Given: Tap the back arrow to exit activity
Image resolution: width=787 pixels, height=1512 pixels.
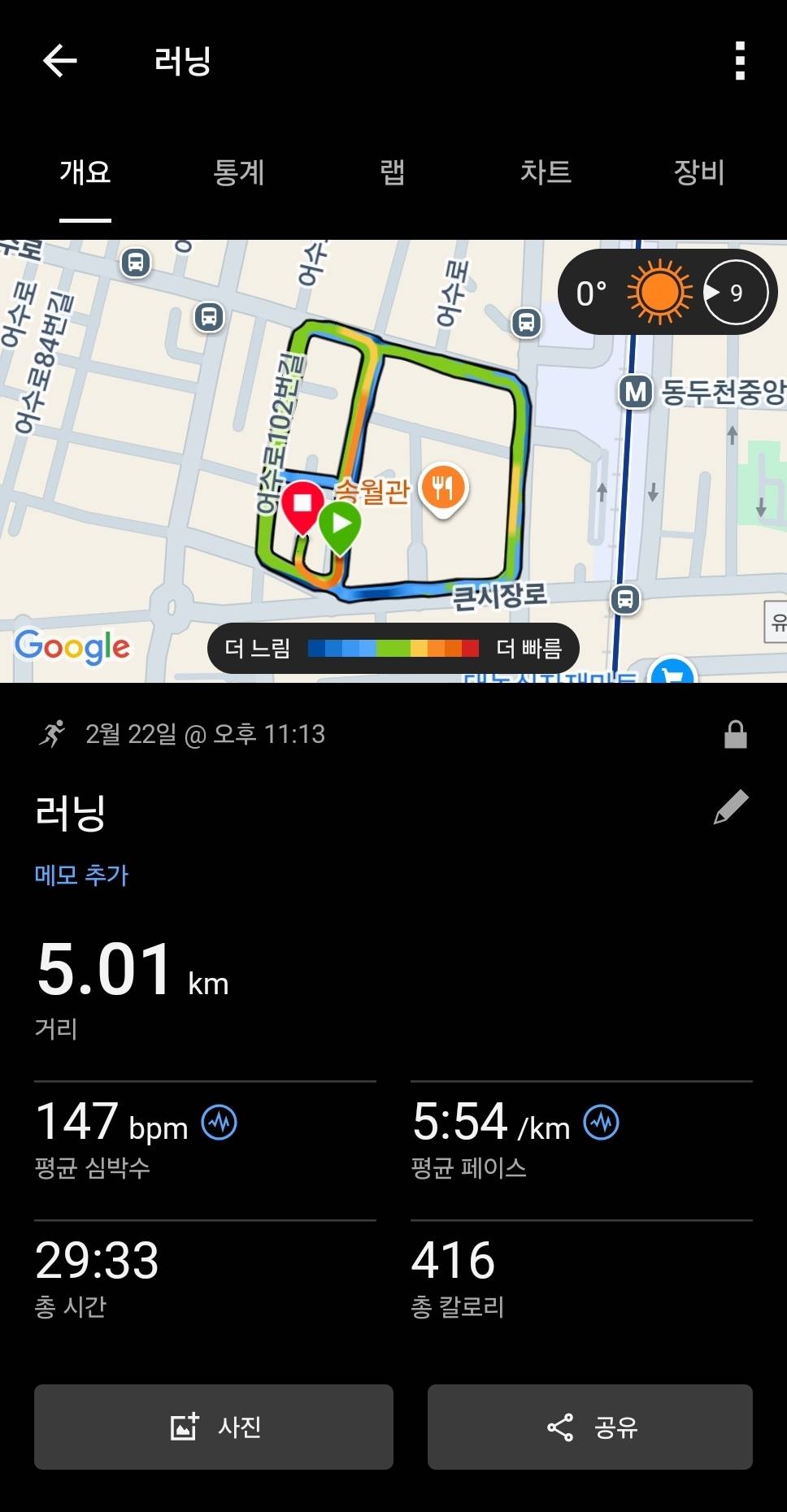Looking at the screenshot, I should [x=59, y=61].
